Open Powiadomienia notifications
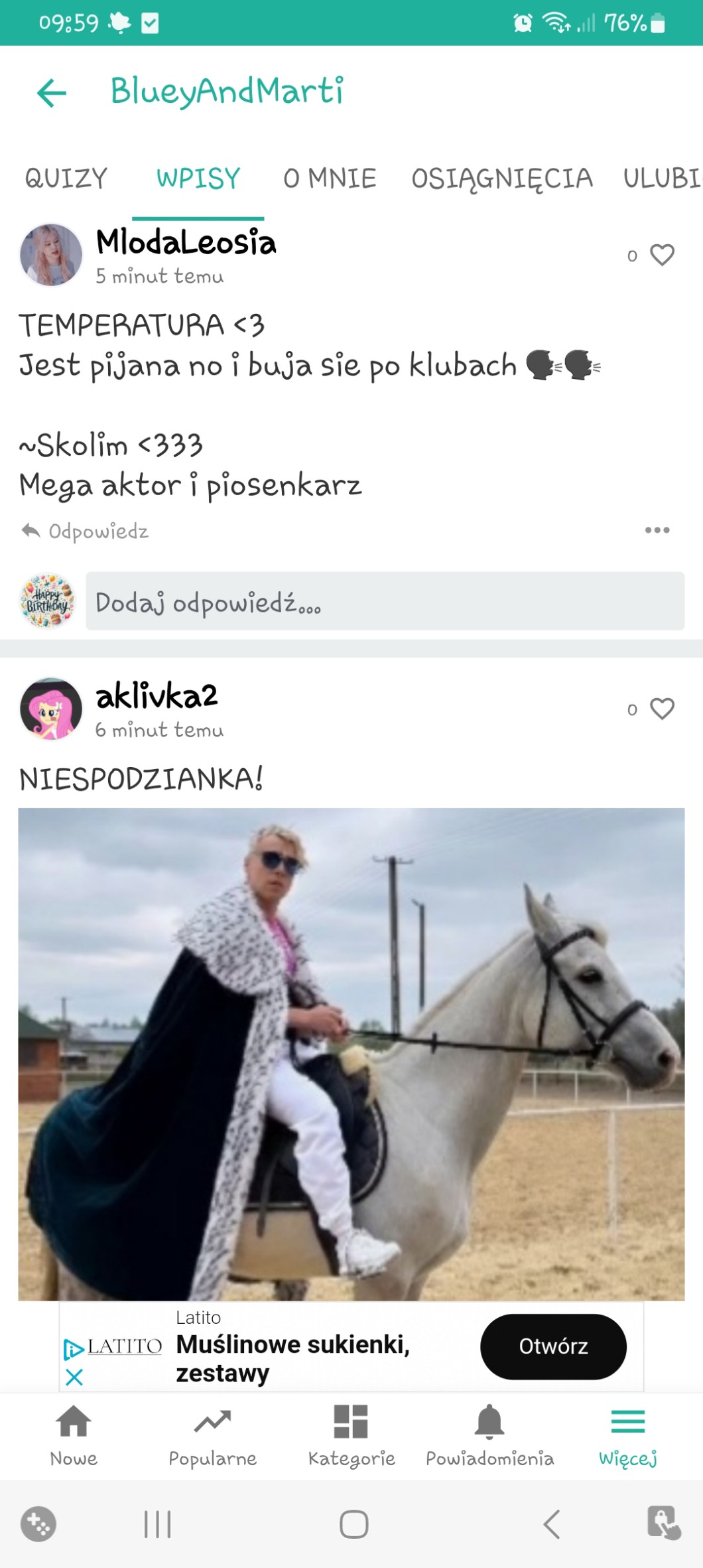 click(489, 1436)
